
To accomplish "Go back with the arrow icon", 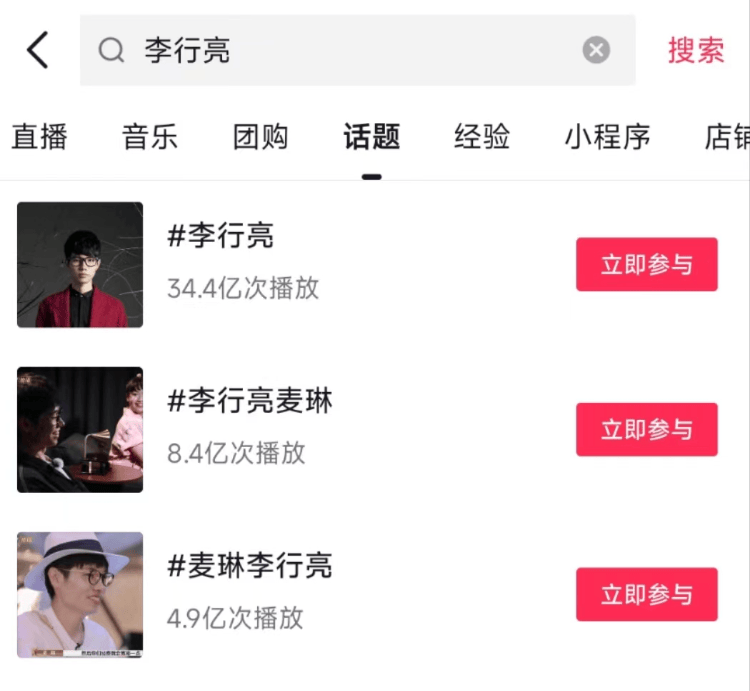I will (37, 50).
